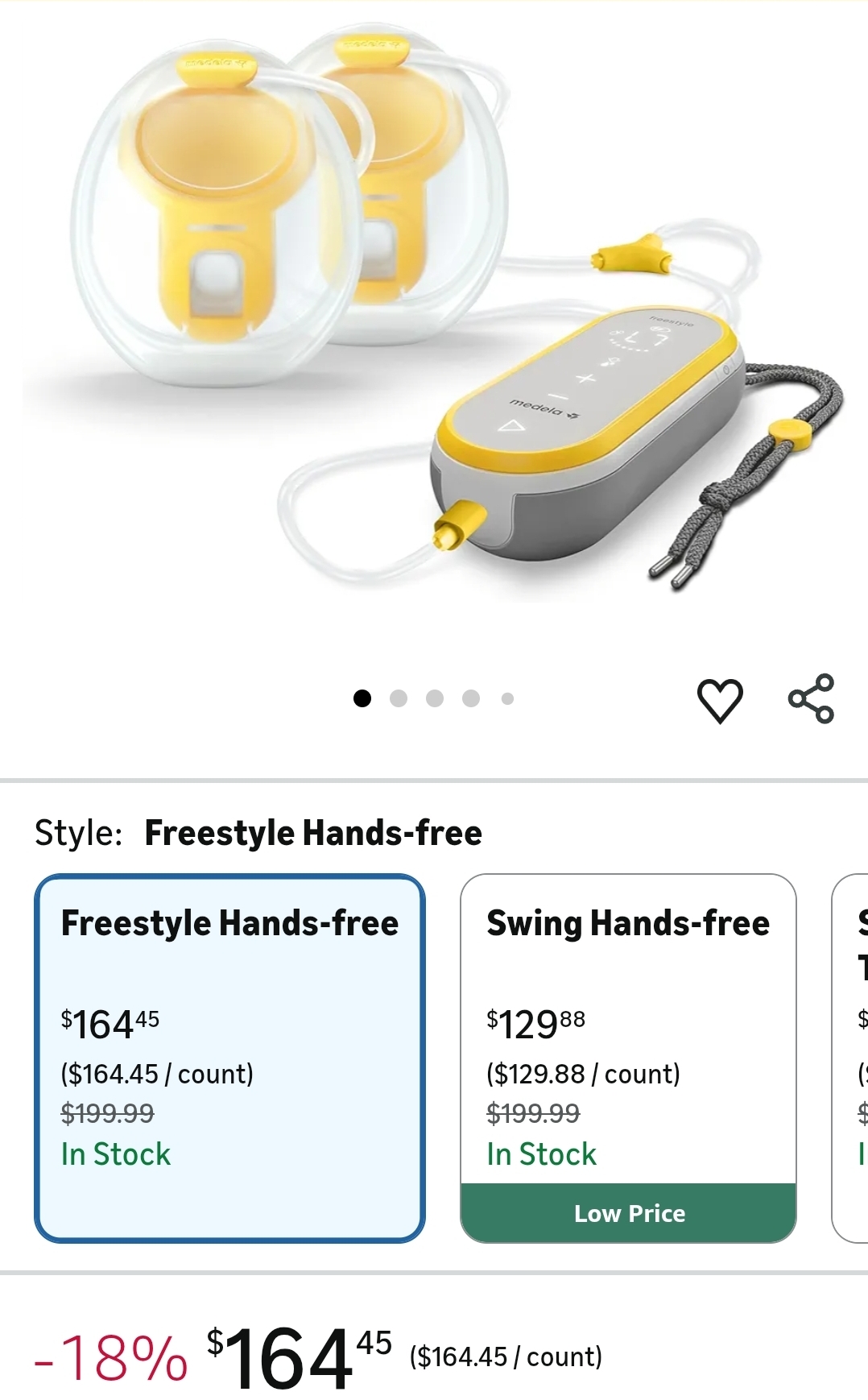Share this product
The height and width of the screenshot is (1400, 868).
(810, 698)
